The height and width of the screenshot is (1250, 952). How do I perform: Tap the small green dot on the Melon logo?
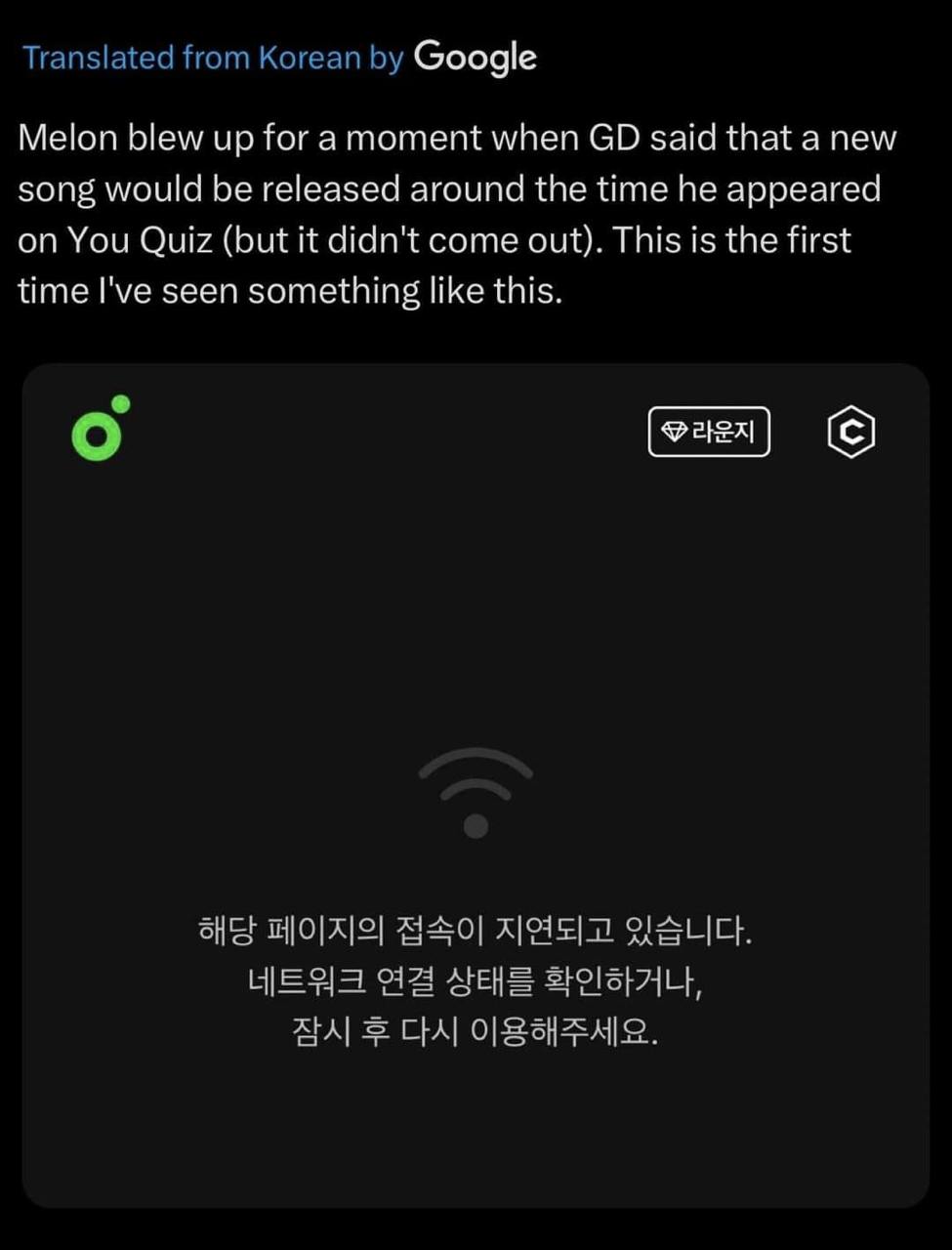(x=120, y=403)
